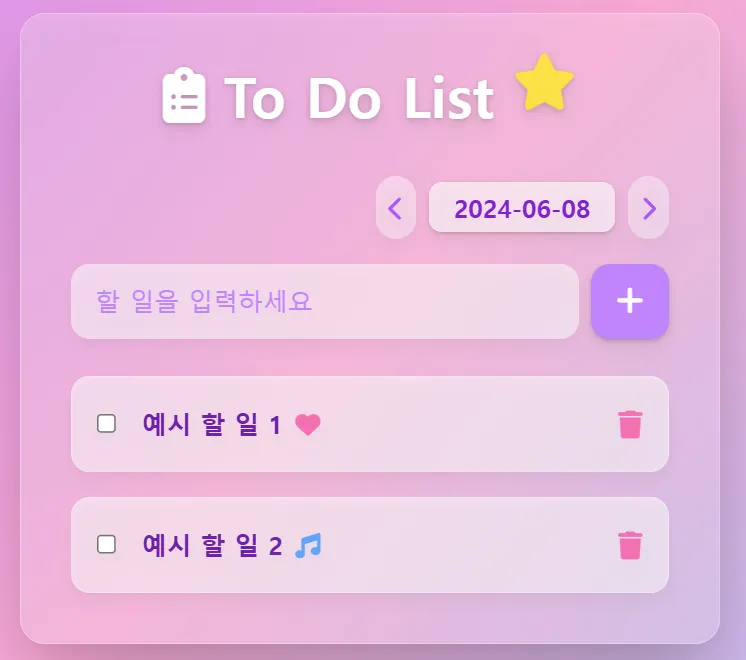Delete the 예시 할 일 2 item
This screenshot has width=746, height=660.
630,545
